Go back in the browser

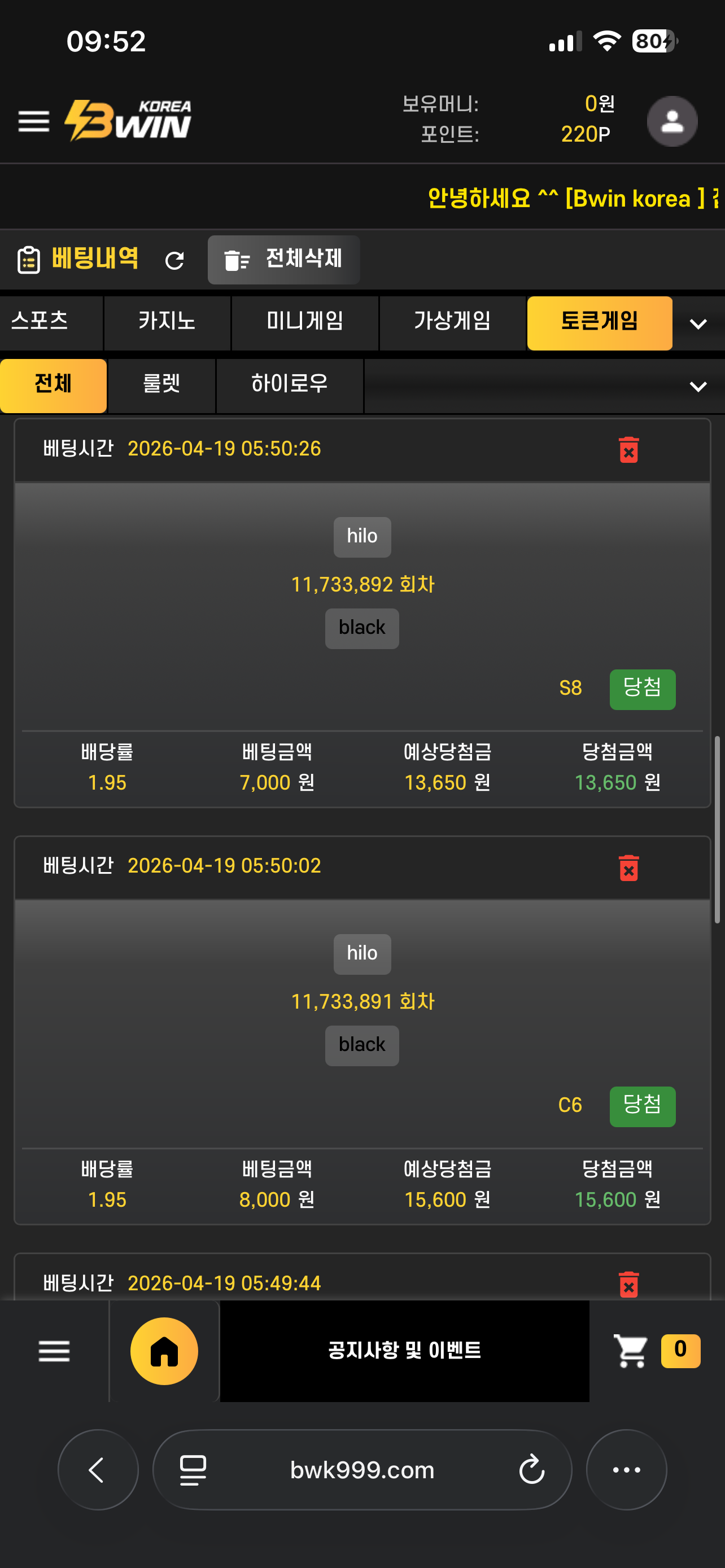tap(97, 1469)
